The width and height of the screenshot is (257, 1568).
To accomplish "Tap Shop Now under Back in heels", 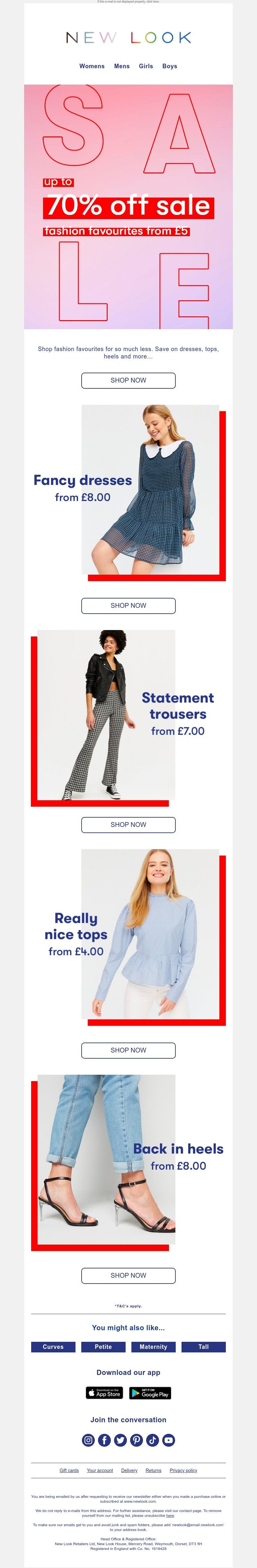I will pyautogui.click(x=128, y=1275).
